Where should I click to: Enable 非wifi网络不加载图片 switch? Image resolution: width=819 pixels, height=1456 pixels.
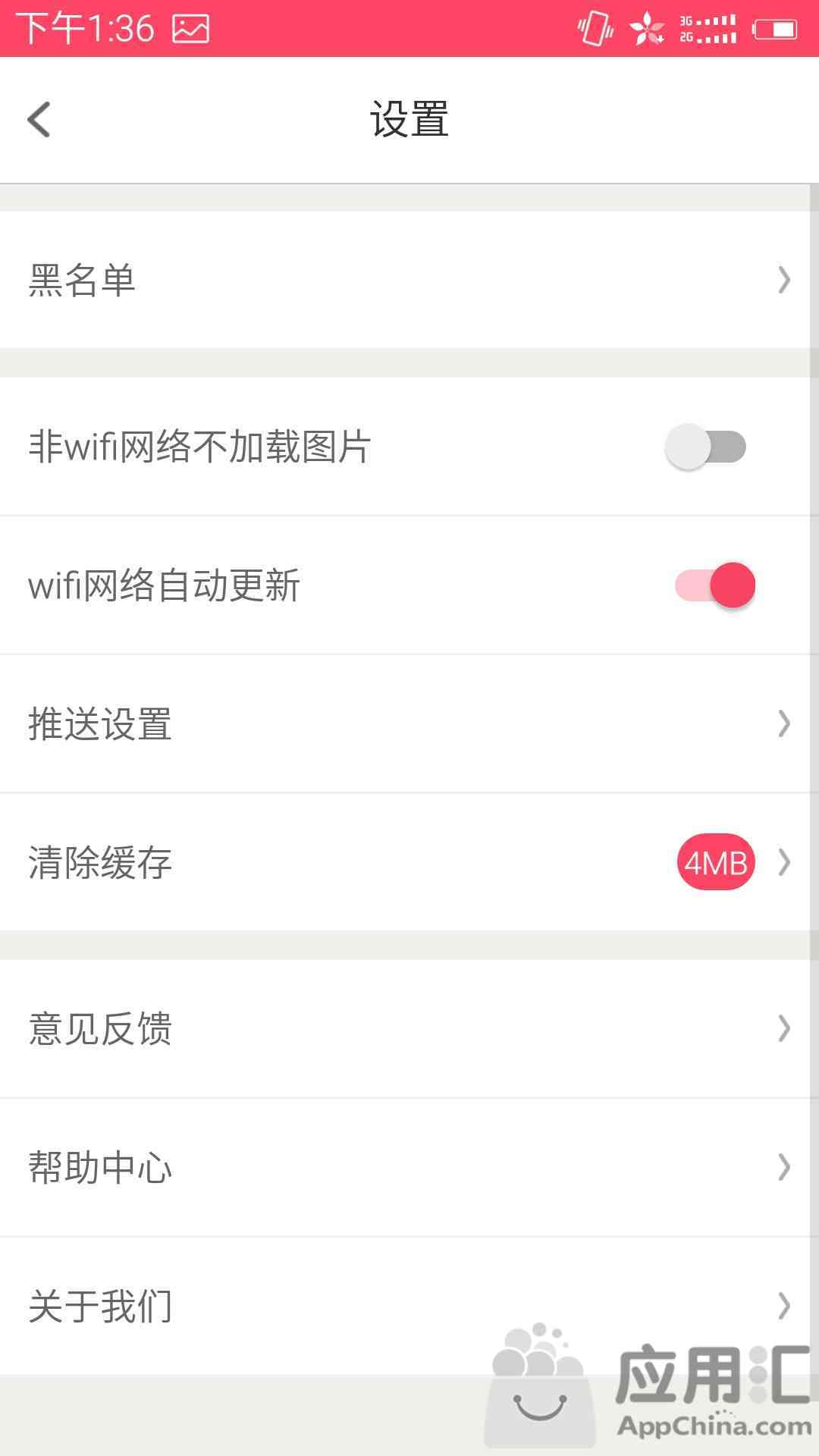coord(706,447)
